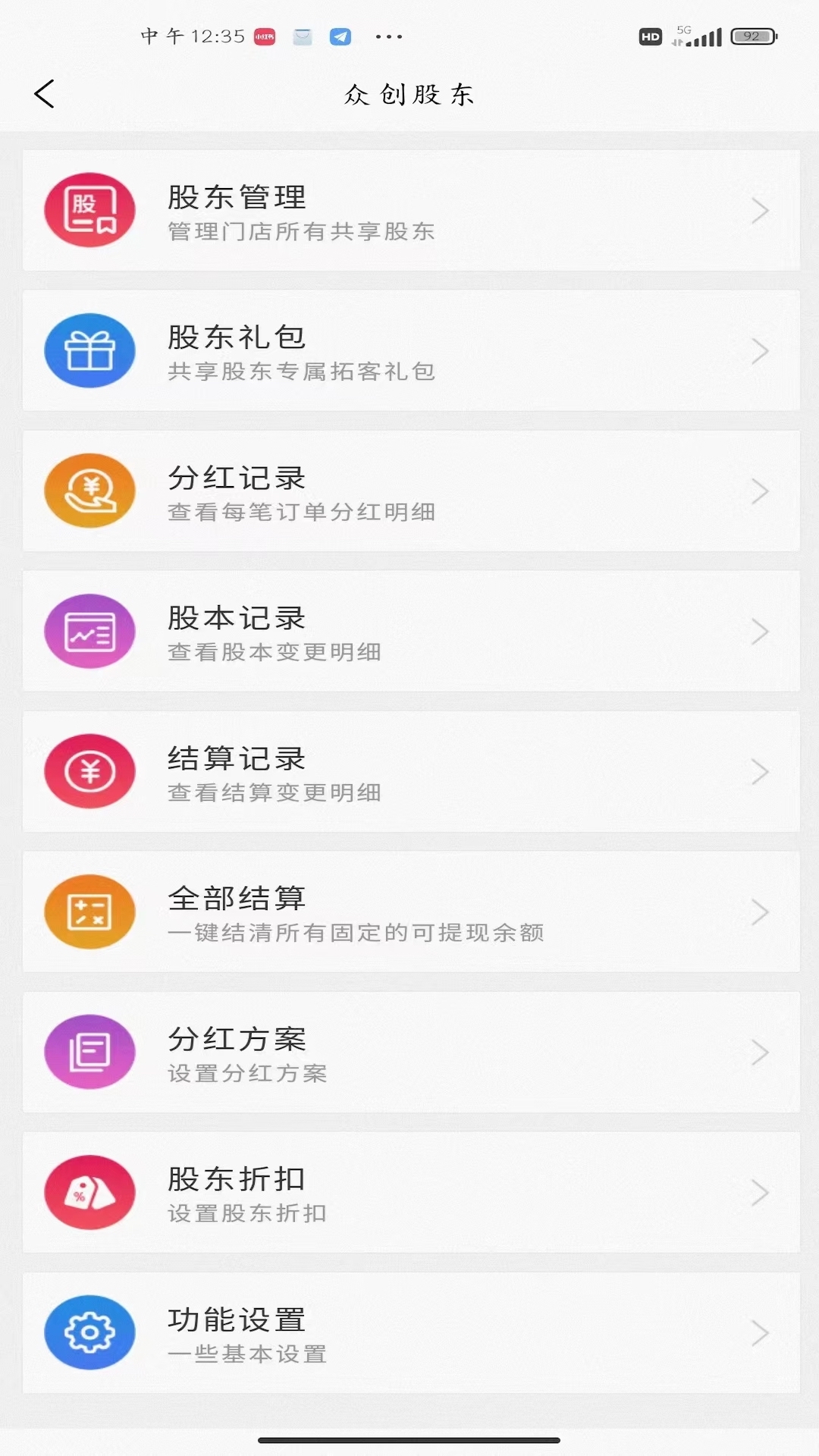This screenshot has width=819, height=1456.
Task: Expand the 功能设置 row chevron
Action: pyautogui.click(x=761, y=1332)
